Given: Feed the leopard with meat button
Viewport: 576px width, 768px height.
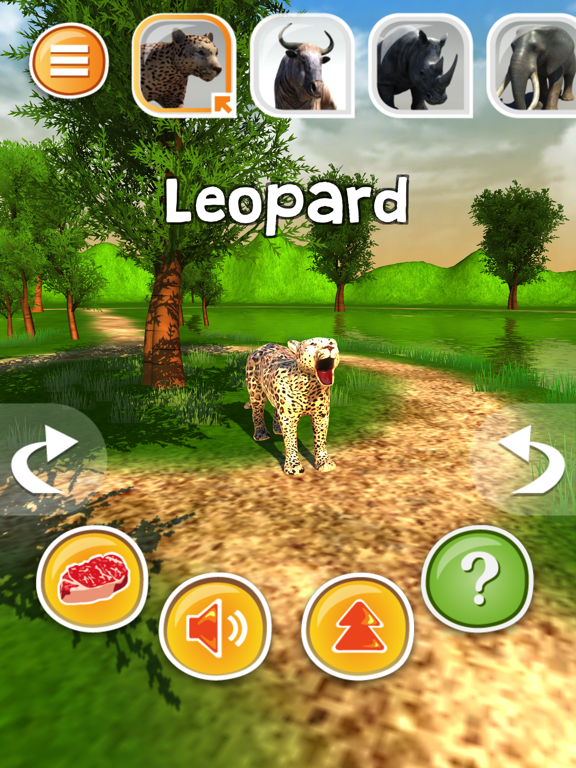Looking at the screenshot, I should coord(92,578).
